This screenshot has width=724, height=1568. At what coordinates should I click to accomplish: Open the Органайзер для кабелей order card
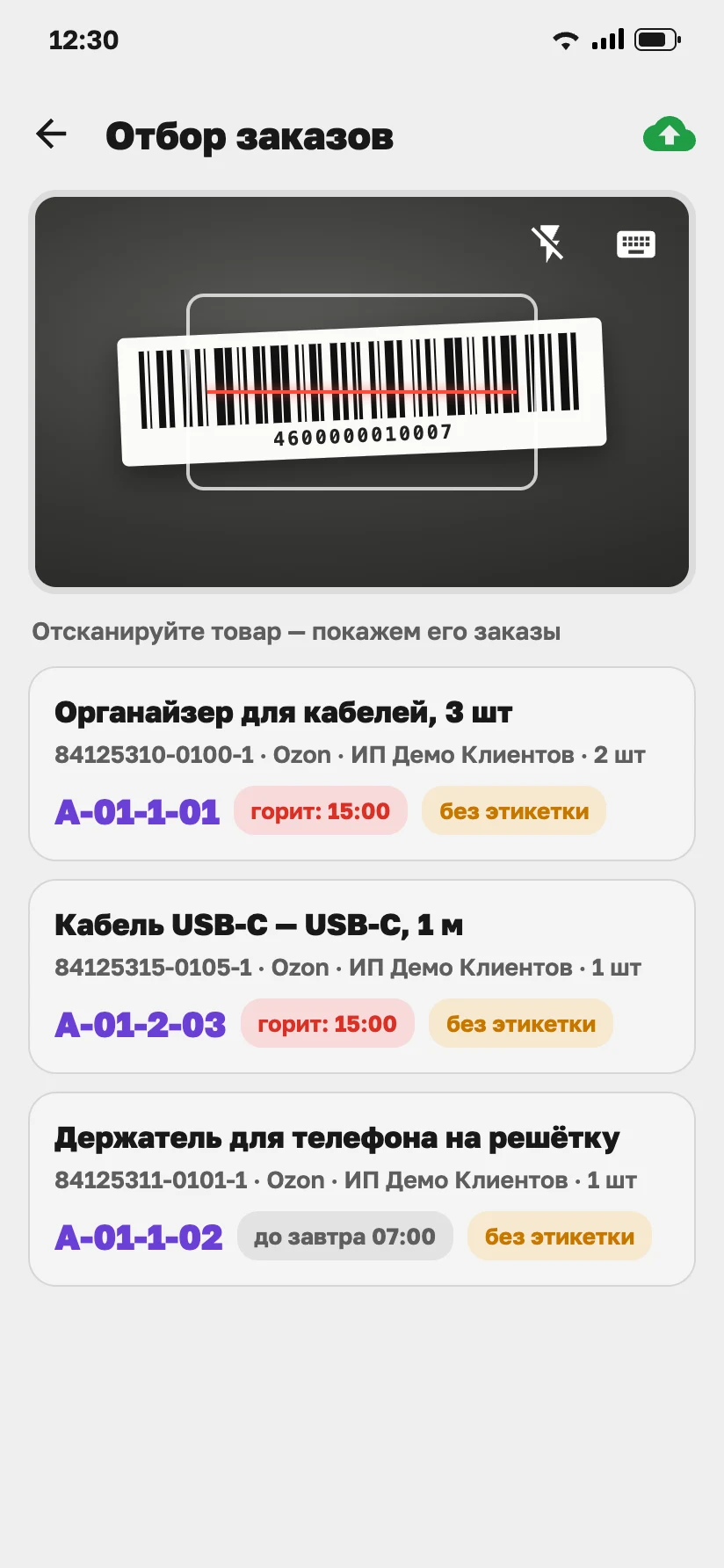[x=362, y=764]
